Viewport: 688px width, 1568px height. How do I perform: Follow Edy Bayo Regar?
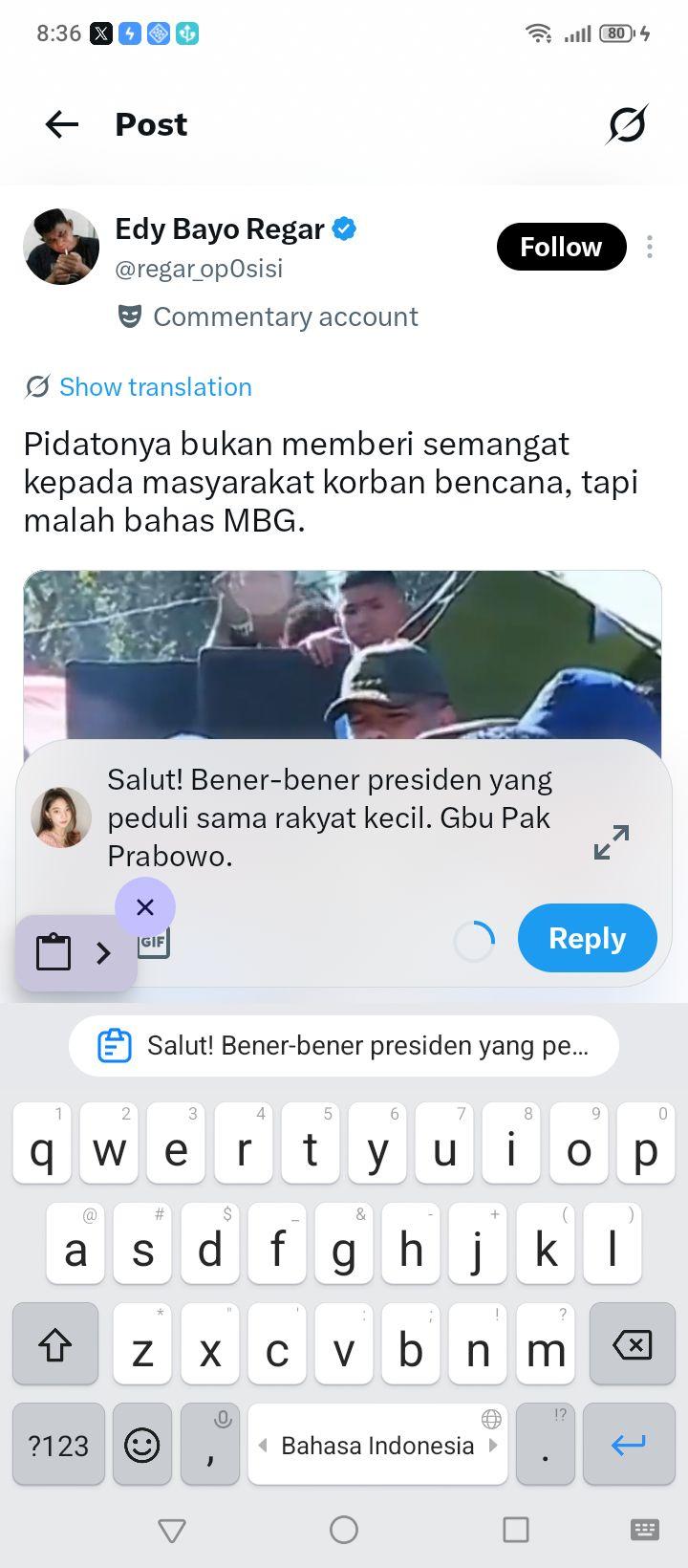click(x=561, y=247)
